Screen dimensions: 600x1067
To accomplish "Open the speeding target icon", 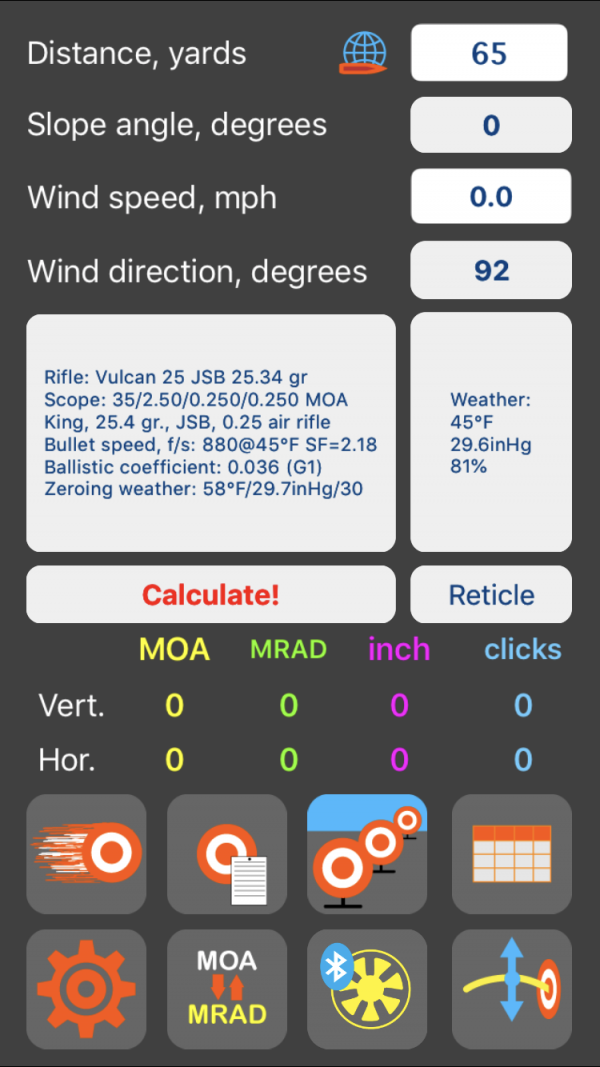I will 86,854.
